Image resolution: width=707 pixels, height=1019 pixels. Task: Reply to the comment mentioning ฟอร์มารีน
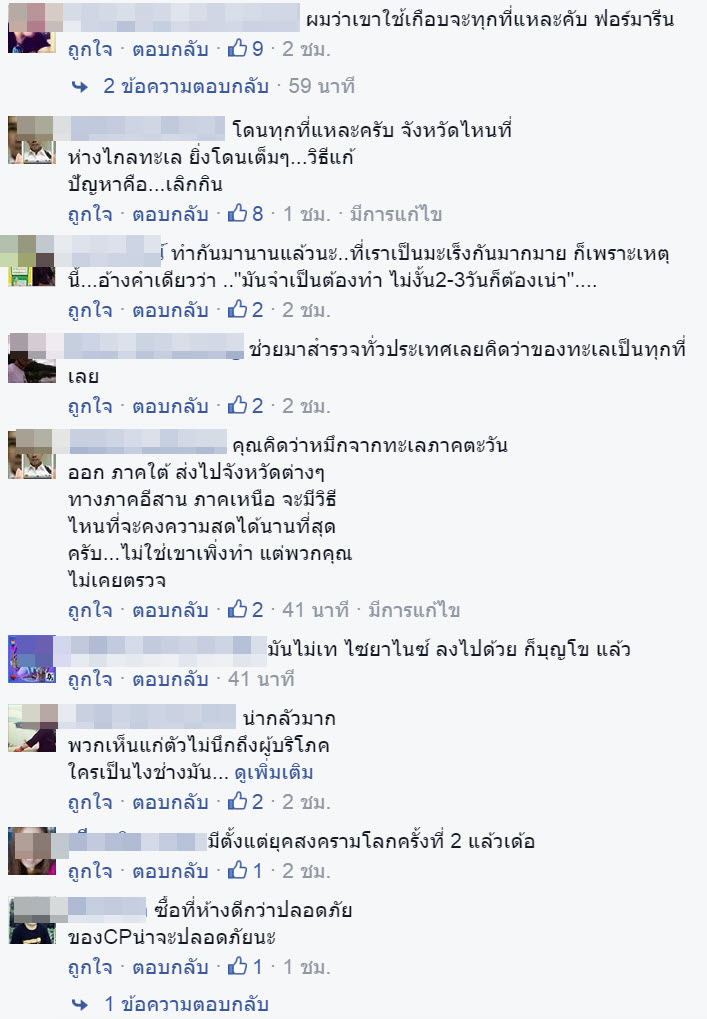tap(170, 48)
